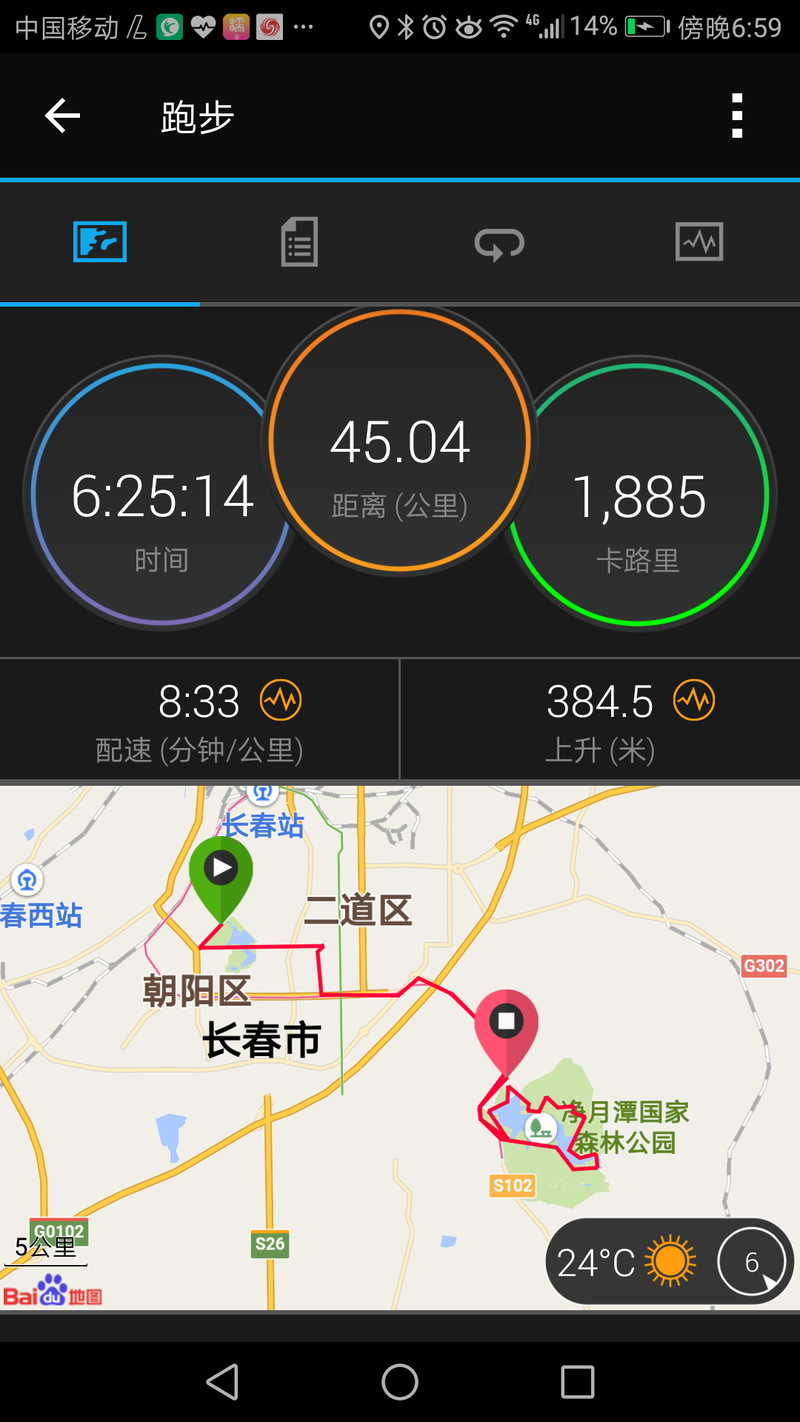Screen dimensions: 800x1422
Task: Select the overview map tab
Action: click(x=100, y=242)
